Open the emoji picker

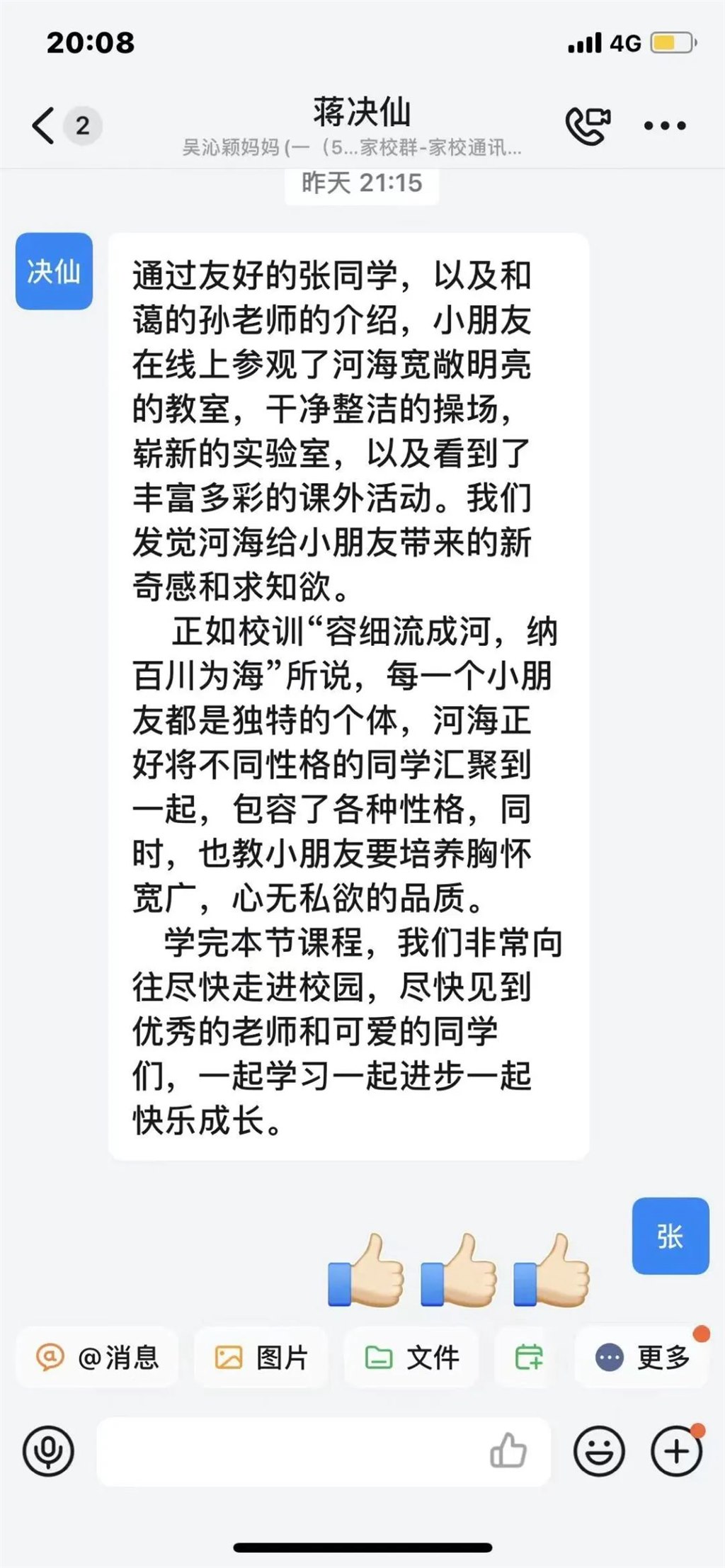pos(599,1451)
